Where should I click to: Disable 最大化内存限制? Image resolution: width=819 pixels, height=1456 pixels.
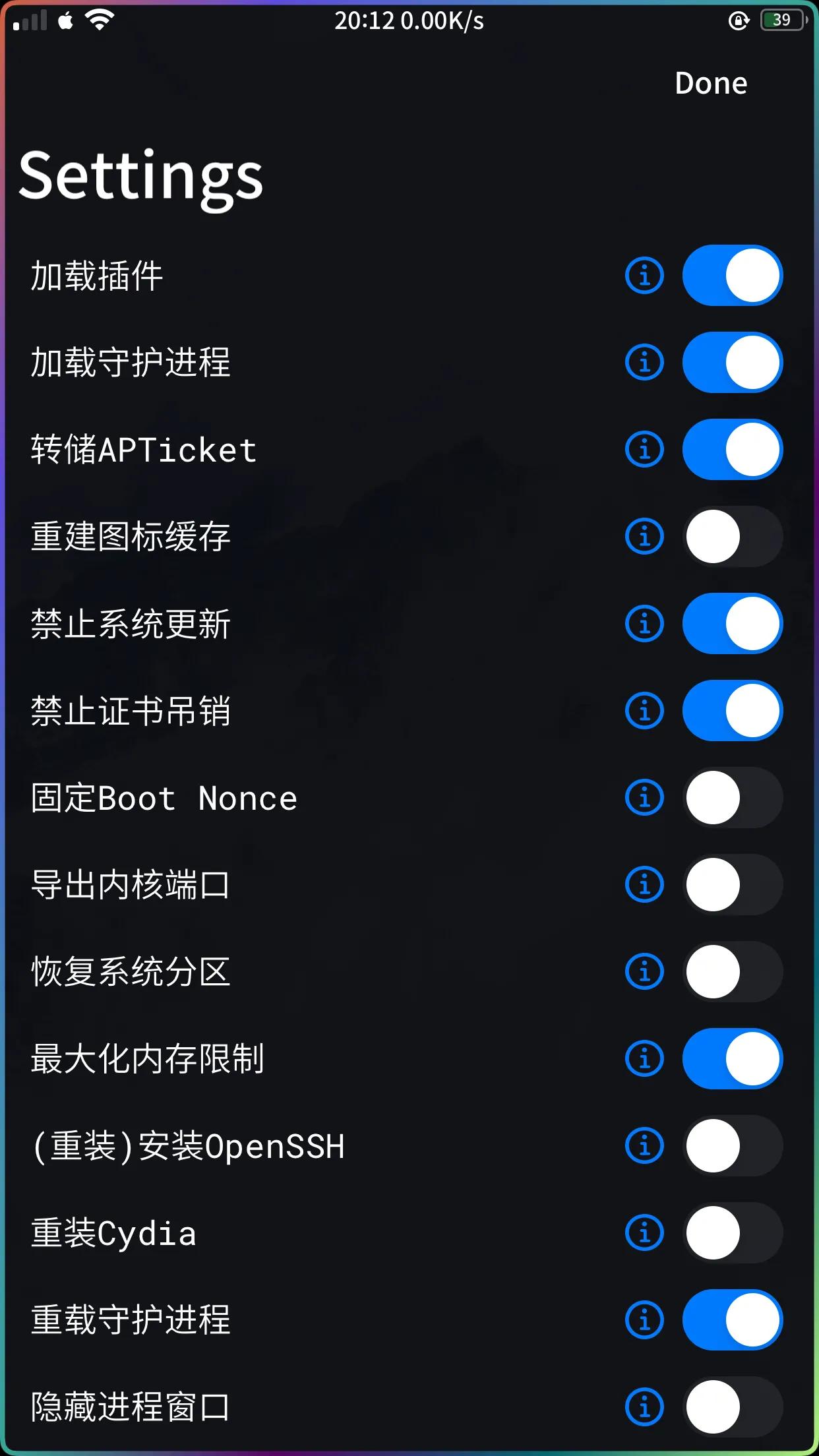733,1058
